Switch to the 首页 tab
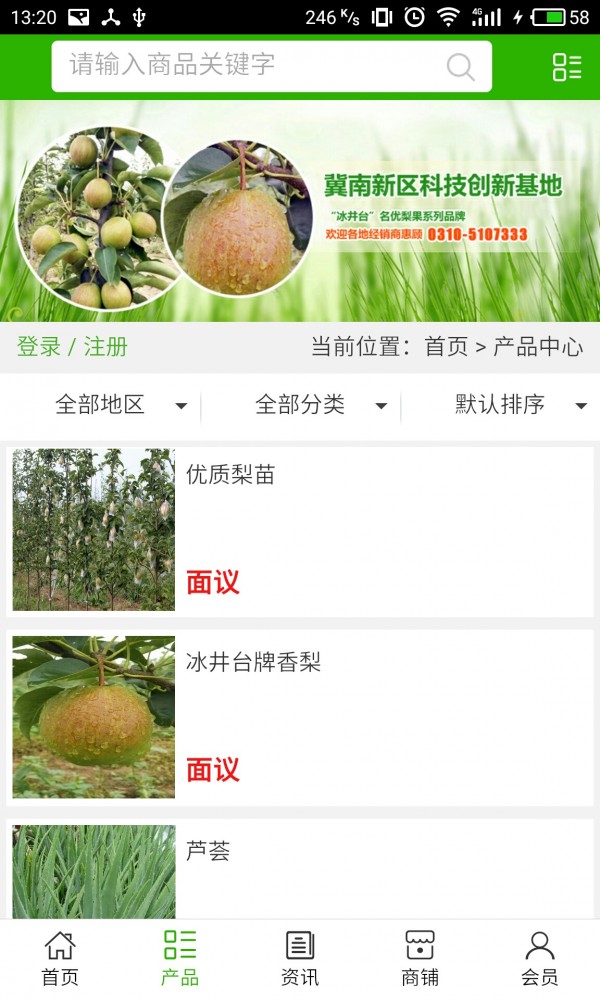 (60, 959)
